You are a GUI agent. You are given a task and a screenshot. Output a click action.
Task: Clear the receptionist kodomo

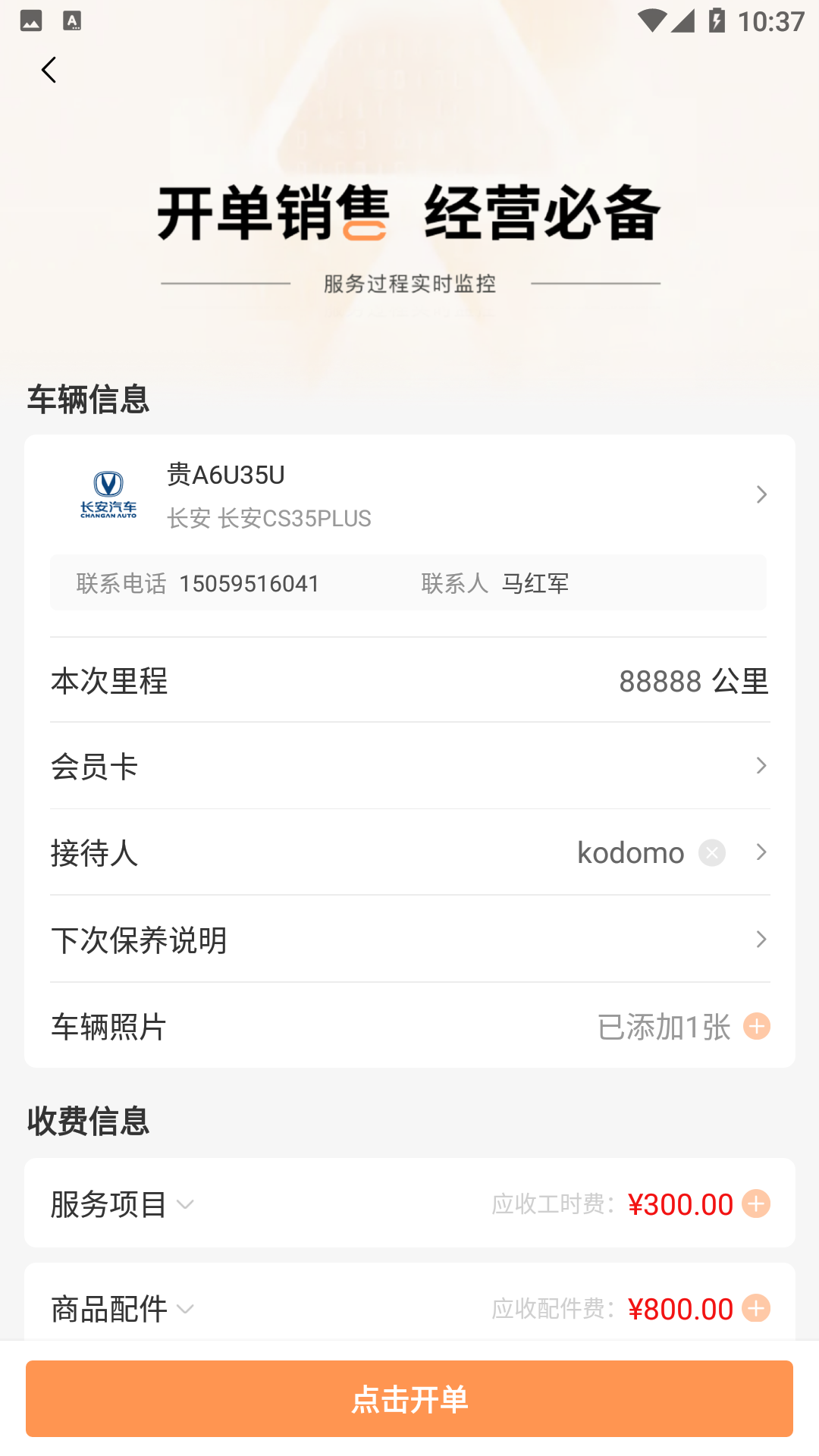(x=711, y=853)
